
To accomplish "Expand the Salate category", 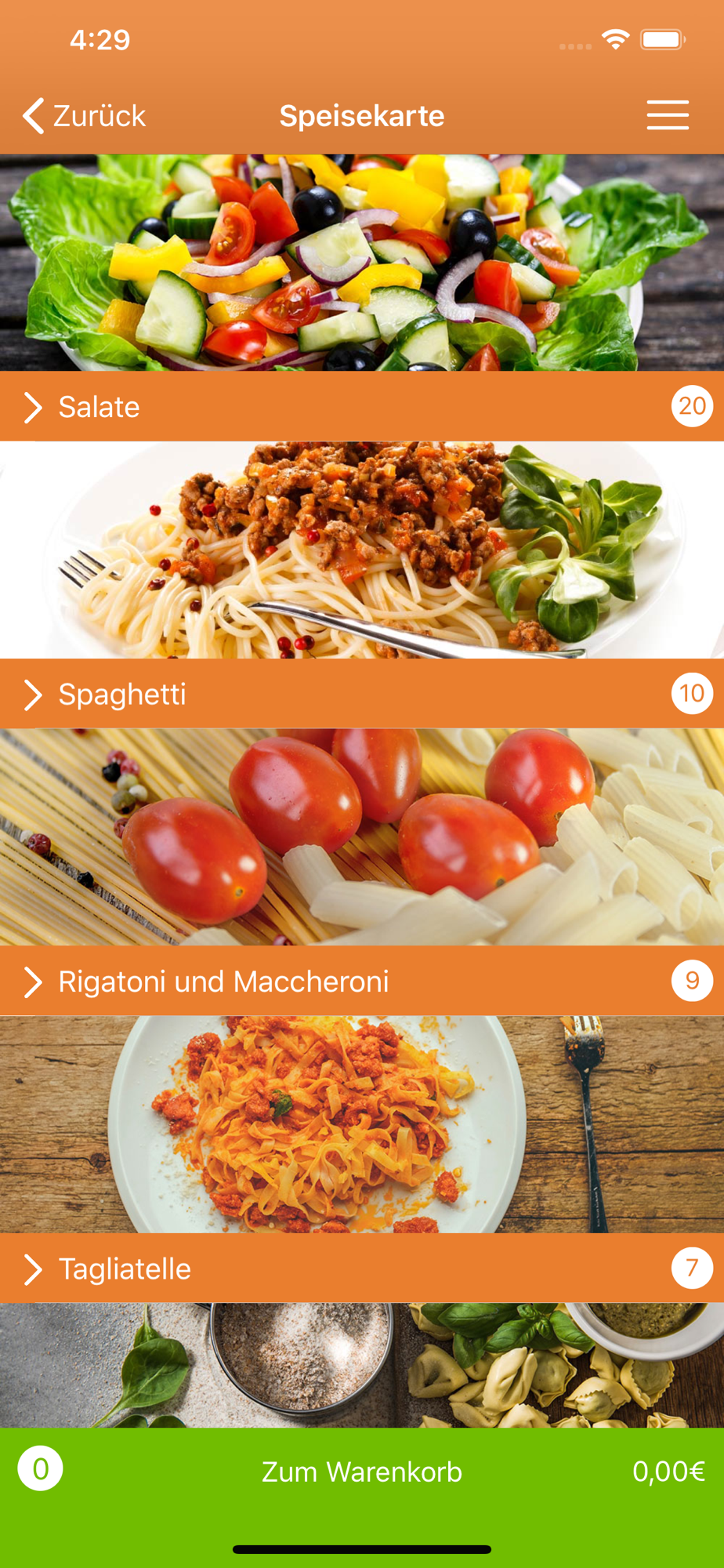I will (x=362, y=406).
